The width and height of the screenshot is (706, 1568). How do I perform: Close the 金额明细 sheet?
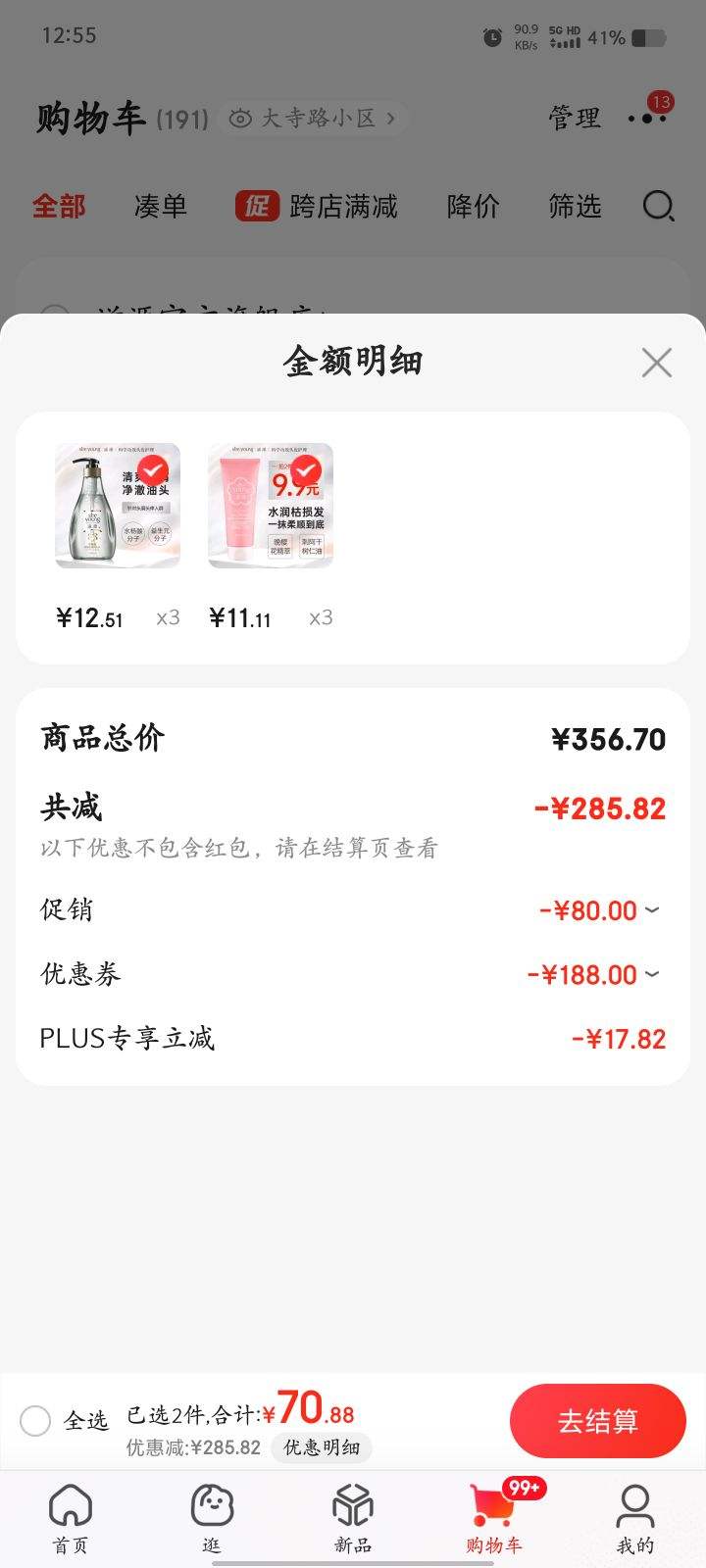point(656,363)
